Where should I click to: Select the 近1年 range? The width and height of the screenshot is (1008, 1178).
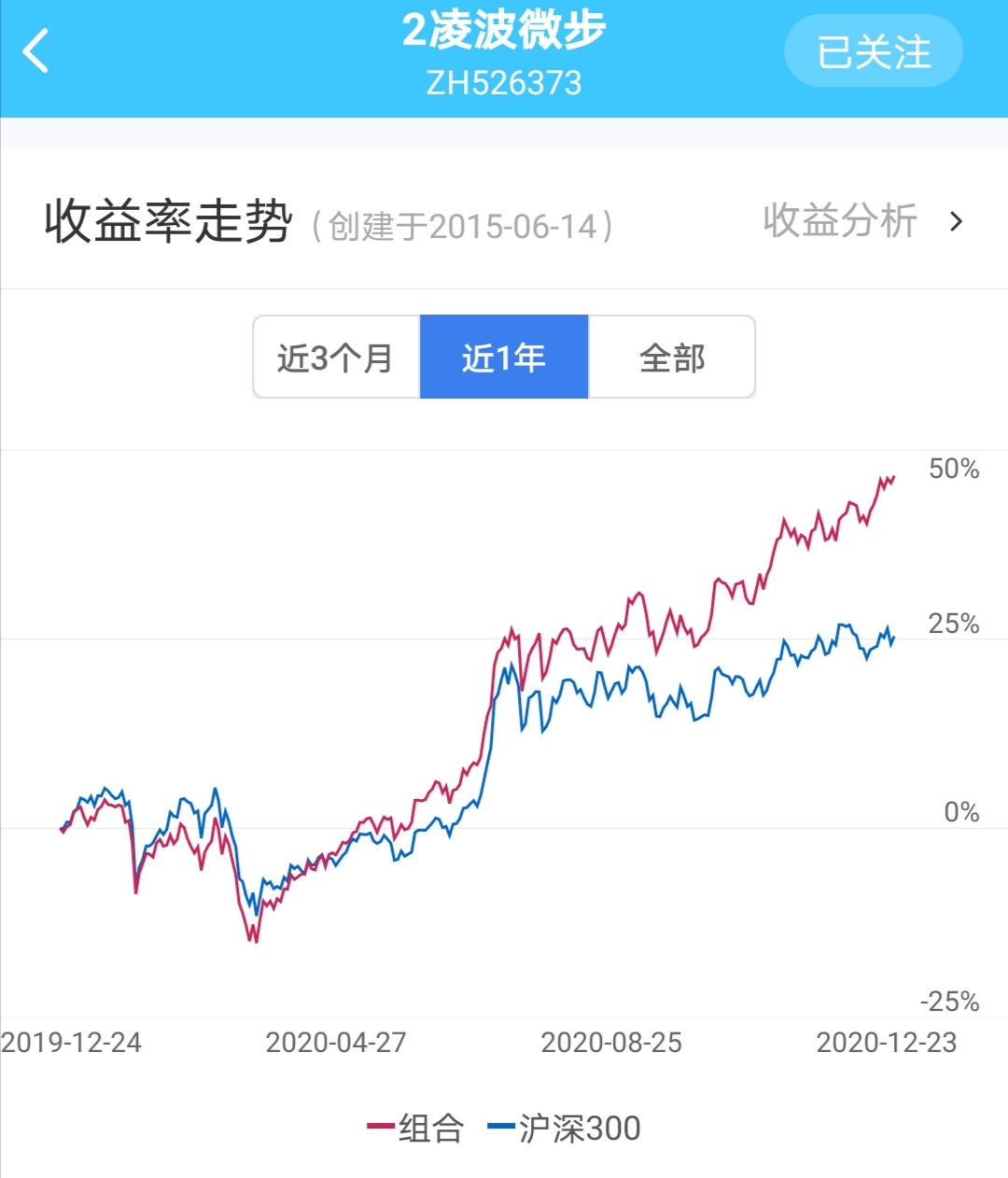pos(504,358)
